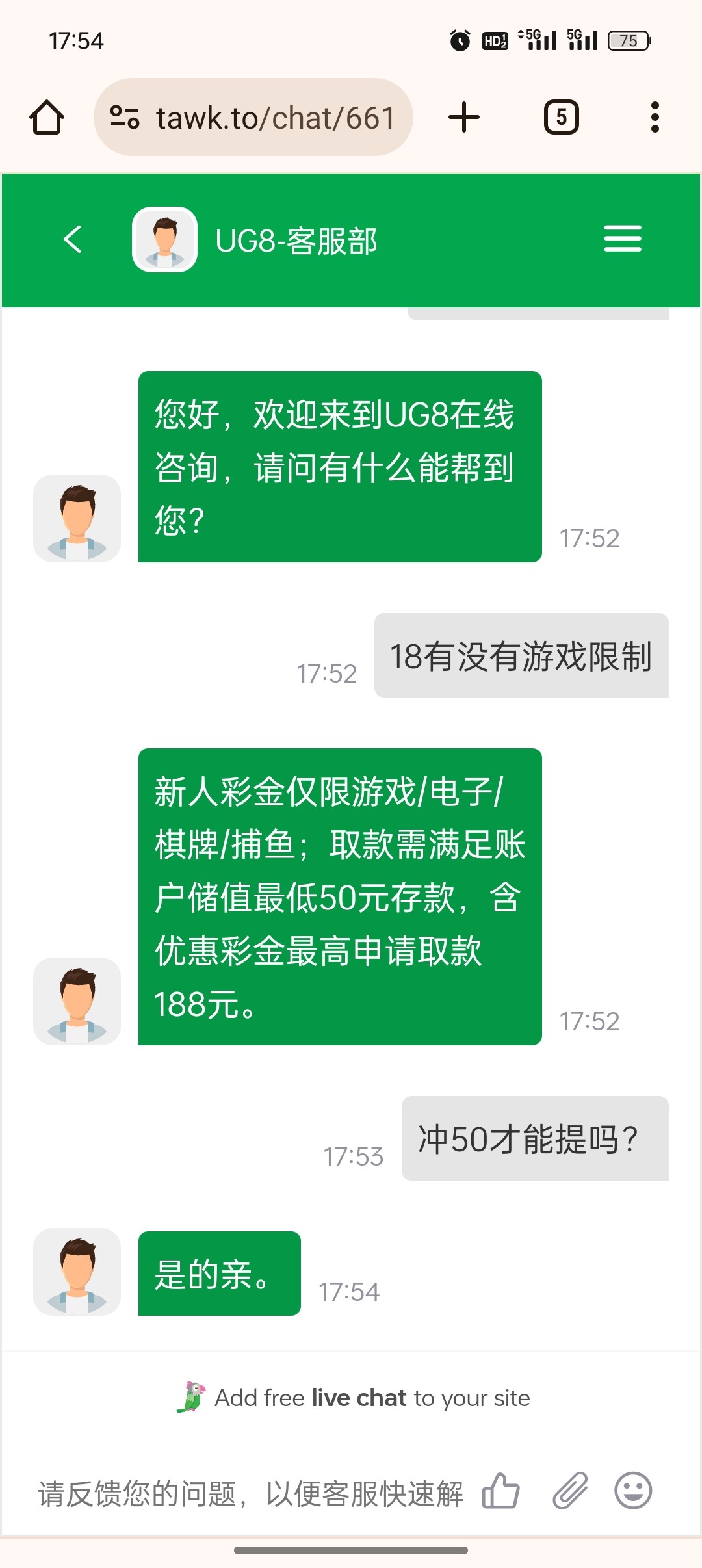Open the browser three-dot overflow menu
Screen dimensions: 702x1568
[x=655, y=118]
